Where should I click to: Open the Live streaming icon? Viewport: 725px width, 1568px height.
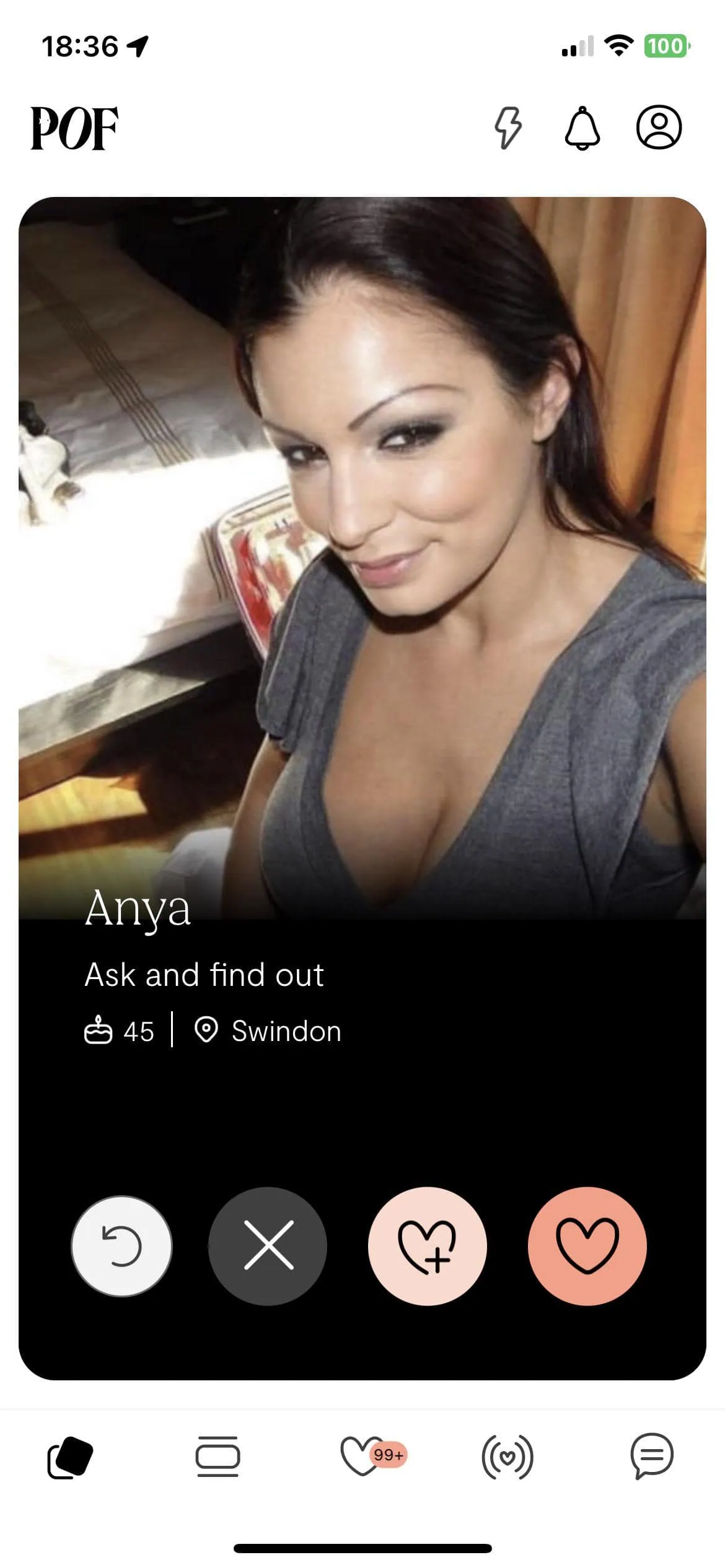pos(507,1457)
